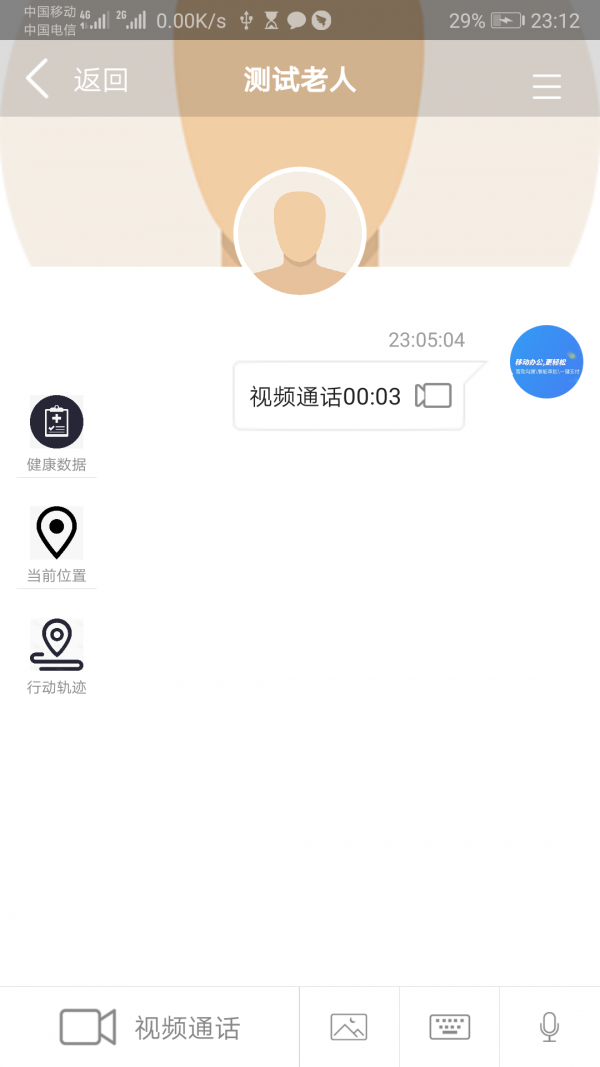600x1067 pixels.
Task: Open the sender's blue avatar
Action: [546, 362]
